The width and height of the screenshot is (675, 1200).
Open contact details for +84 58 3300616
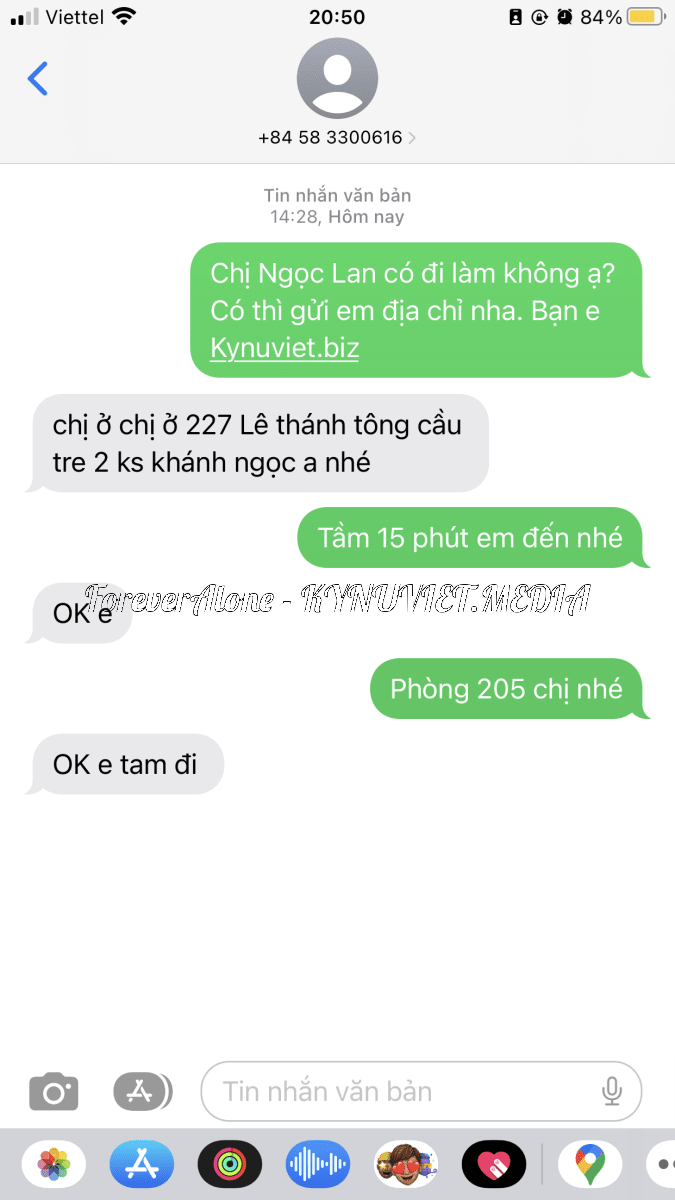[337, 137]
